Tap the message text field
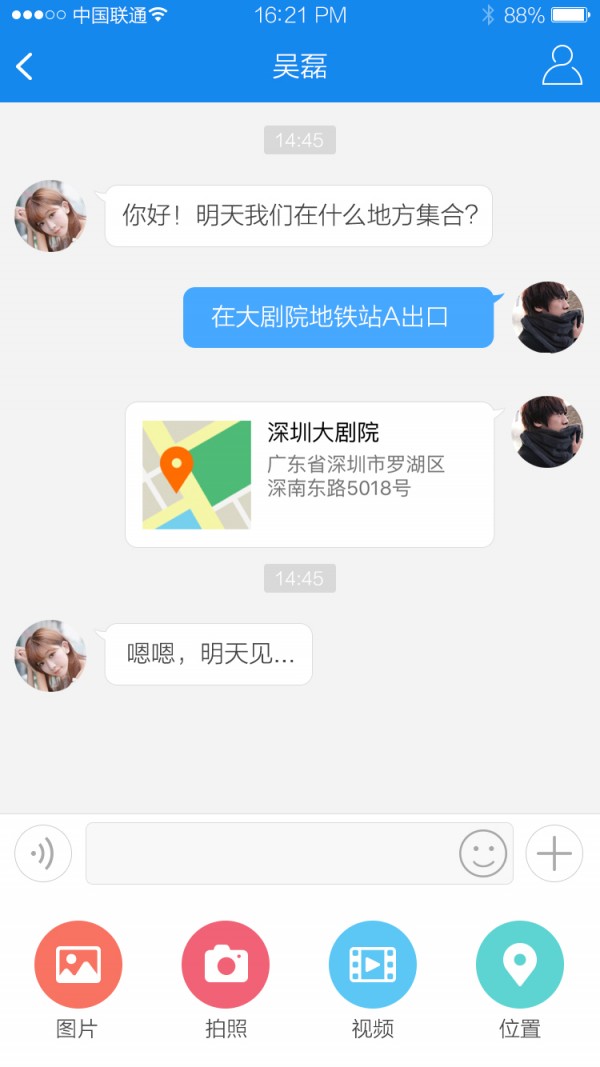This screenshot has height=1067, width=600. (x=270, y=853)
